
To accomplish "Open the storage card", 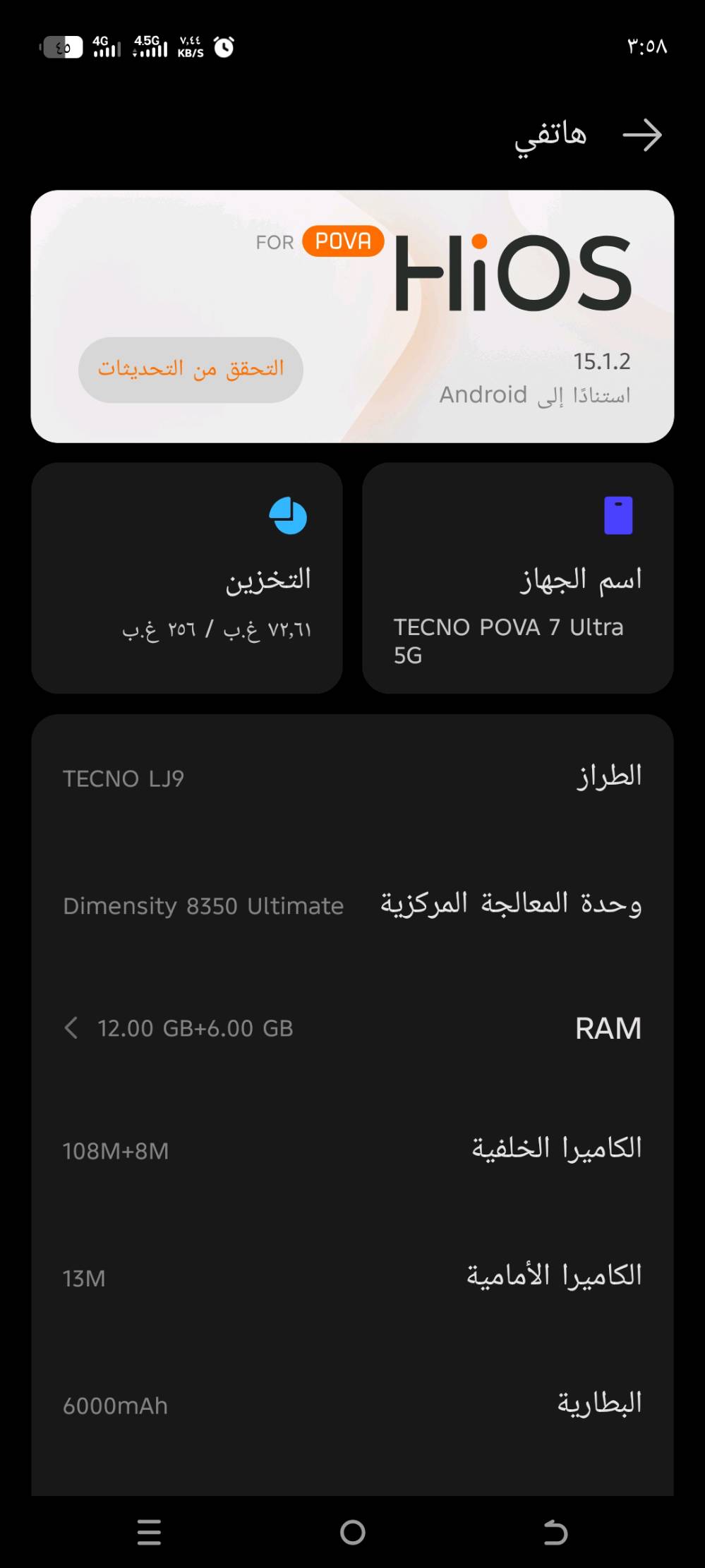I will (187, 577).
